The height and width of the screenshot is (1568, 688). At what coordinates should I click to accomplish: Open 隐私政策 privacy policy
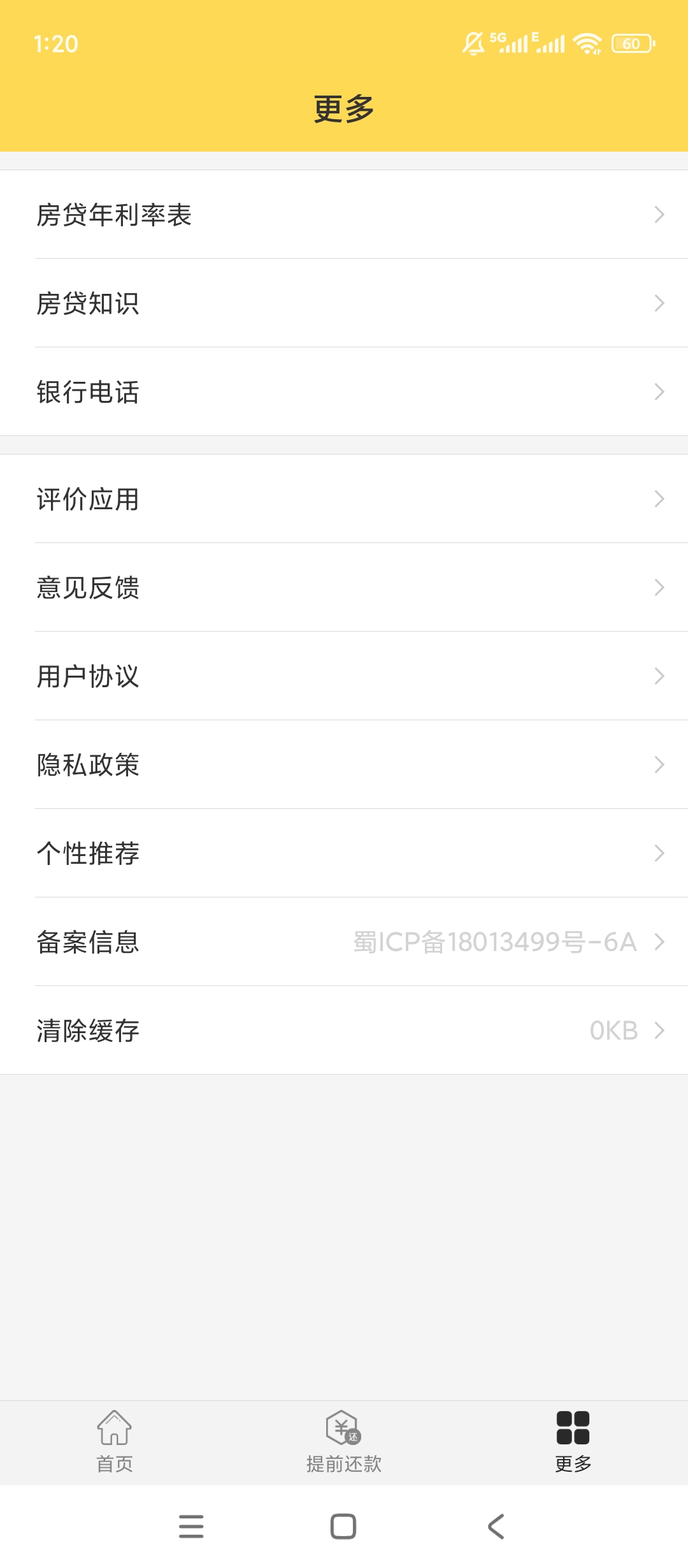click(x=344, y=765)
